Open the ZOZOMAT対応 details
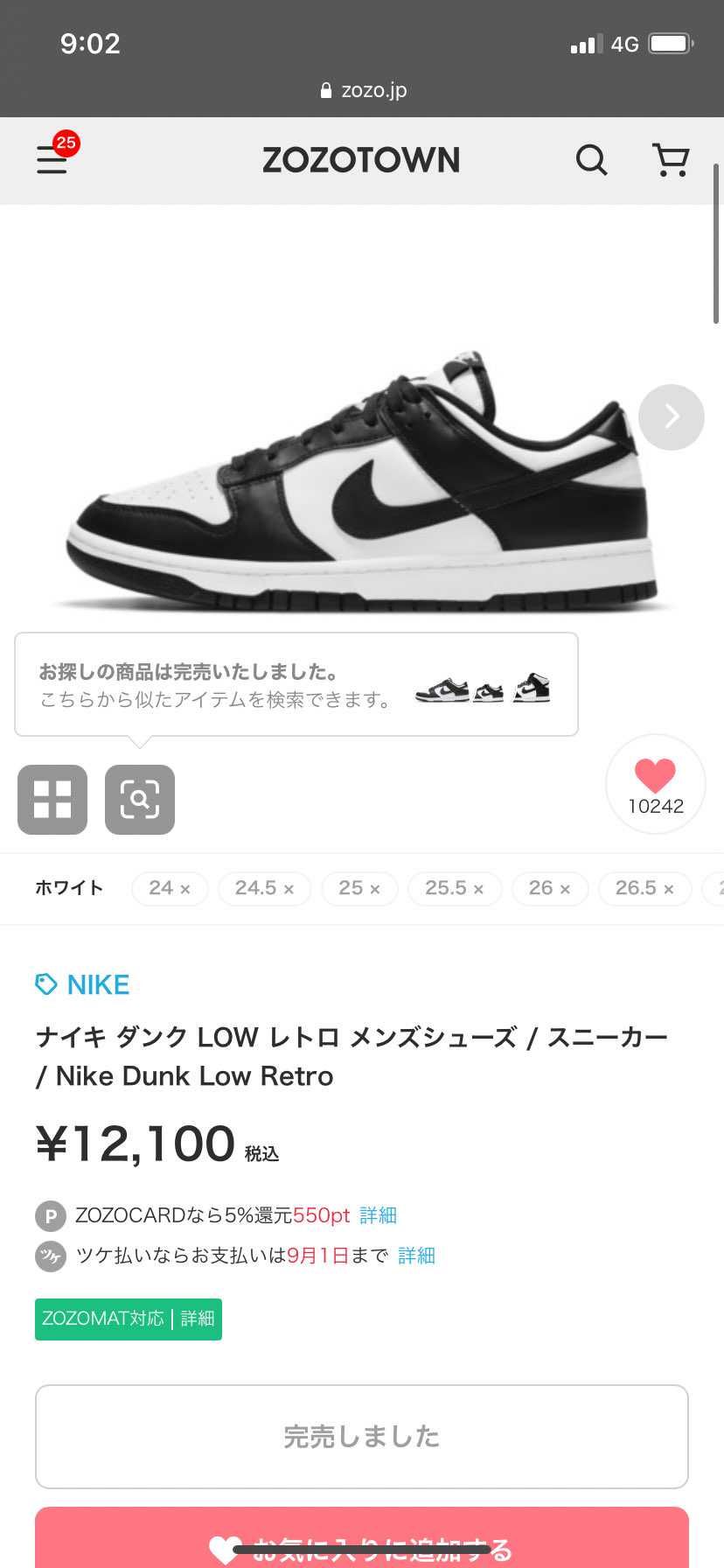724x1568 pixels. pyautogui.click(x=128, y=1319)
